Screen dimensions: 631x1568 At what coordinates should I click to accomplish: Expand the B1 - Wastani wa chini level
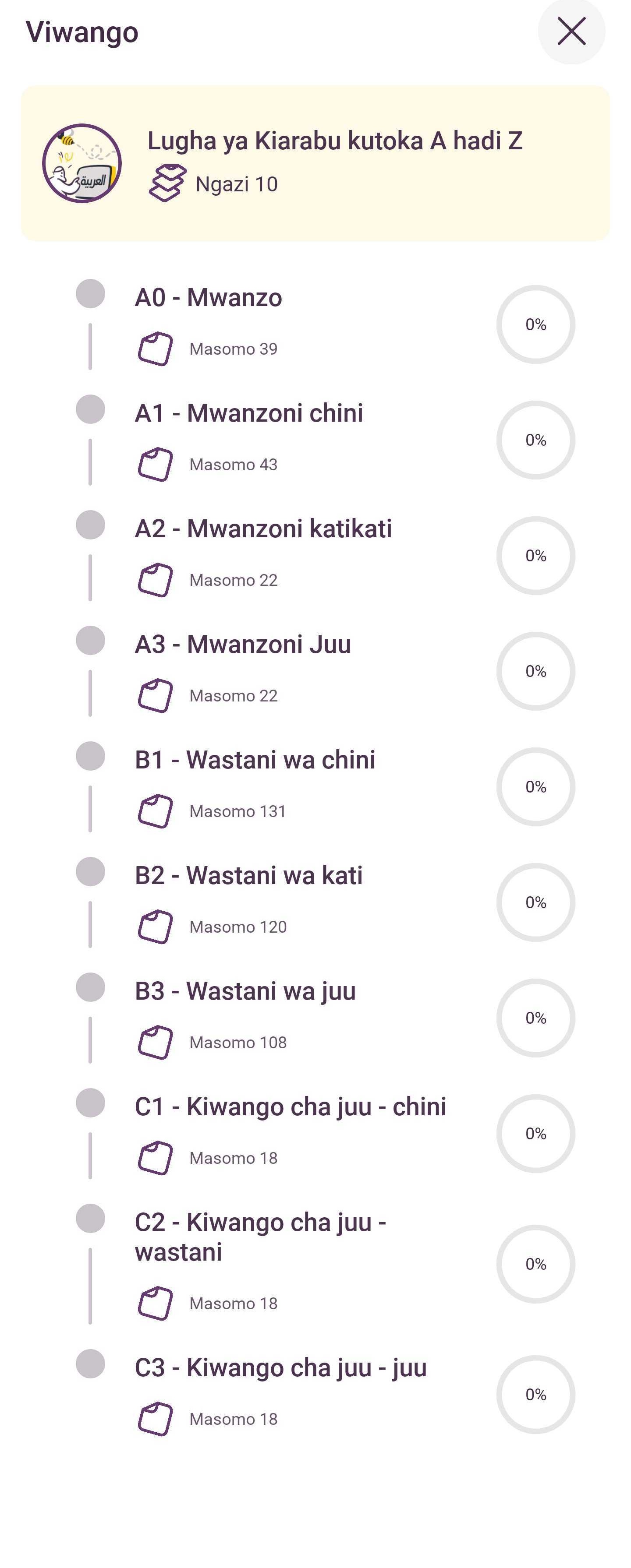coord(254,759)
